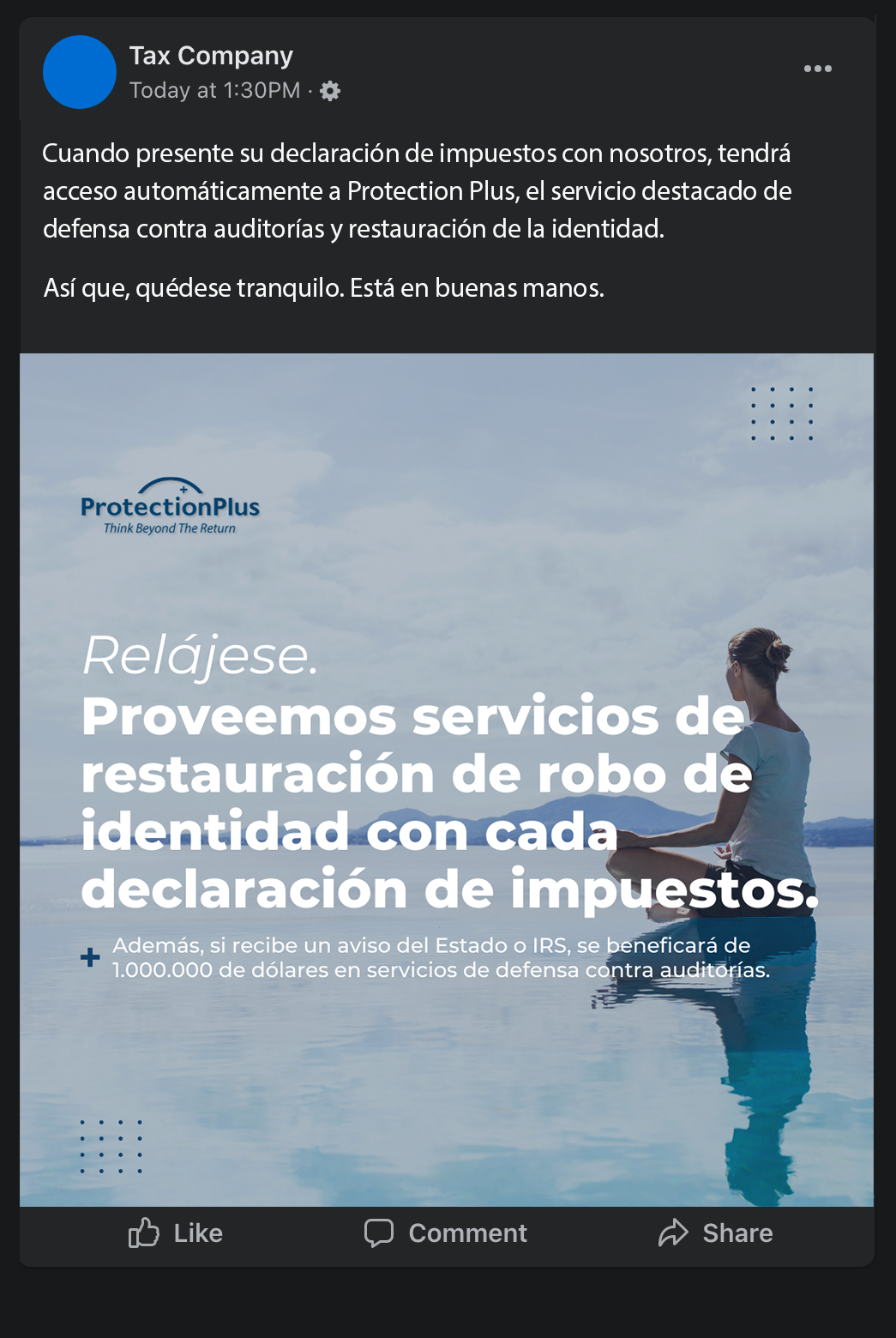The width and height of the screenshot is (896, 1338).
Task: Open the post's three-dot overflow menu
Action: 817,69
